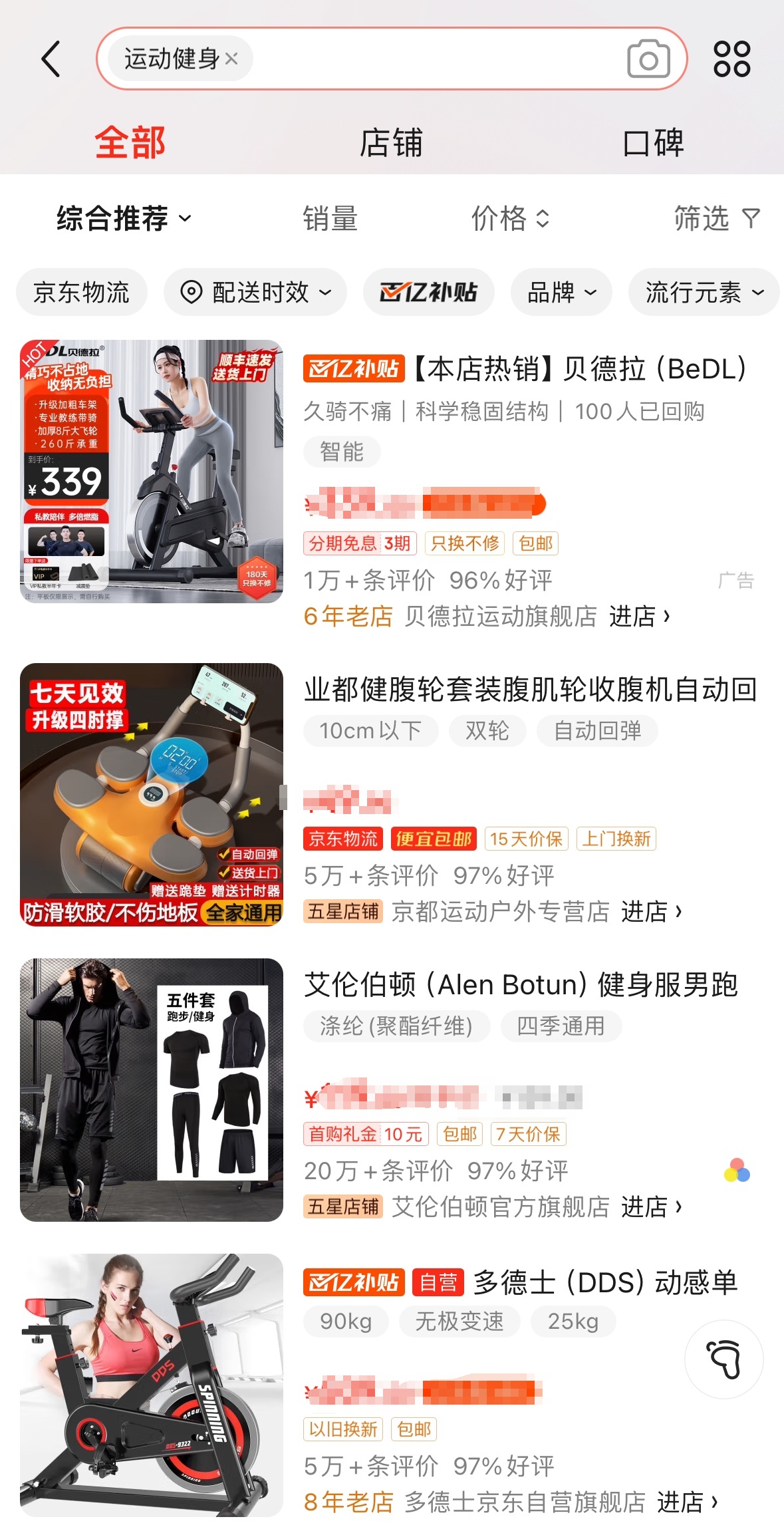Screen dimensions: 784x1539
Task: Select the 京东物流 filter chip
Action: pyautogui.click(x=81, y=292)
